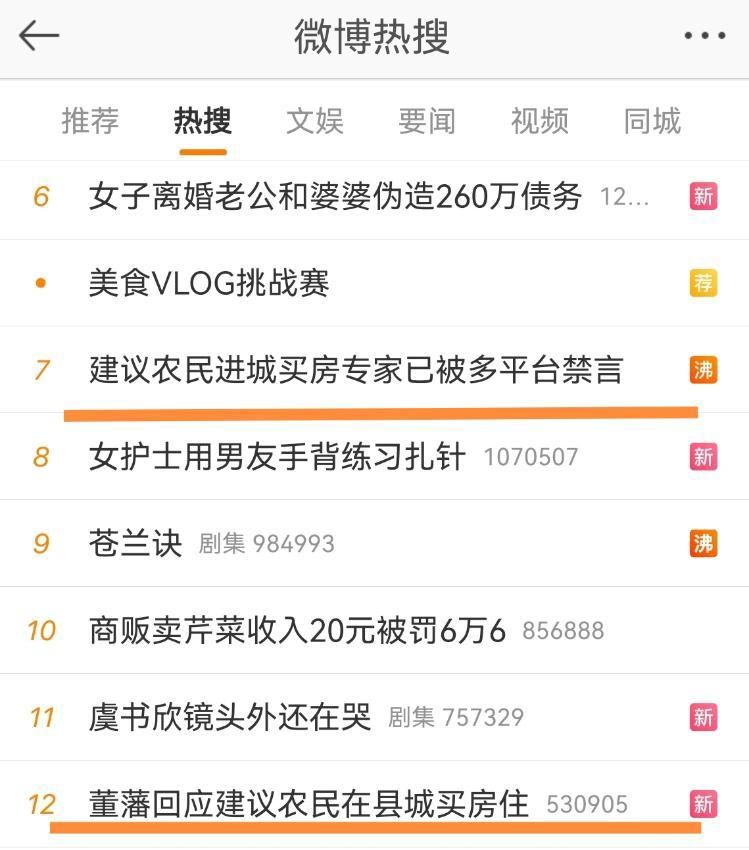Viewport: 749px width, 850px height.
Task: Open the three-dot overflow menu
Action: click(704, 37)
